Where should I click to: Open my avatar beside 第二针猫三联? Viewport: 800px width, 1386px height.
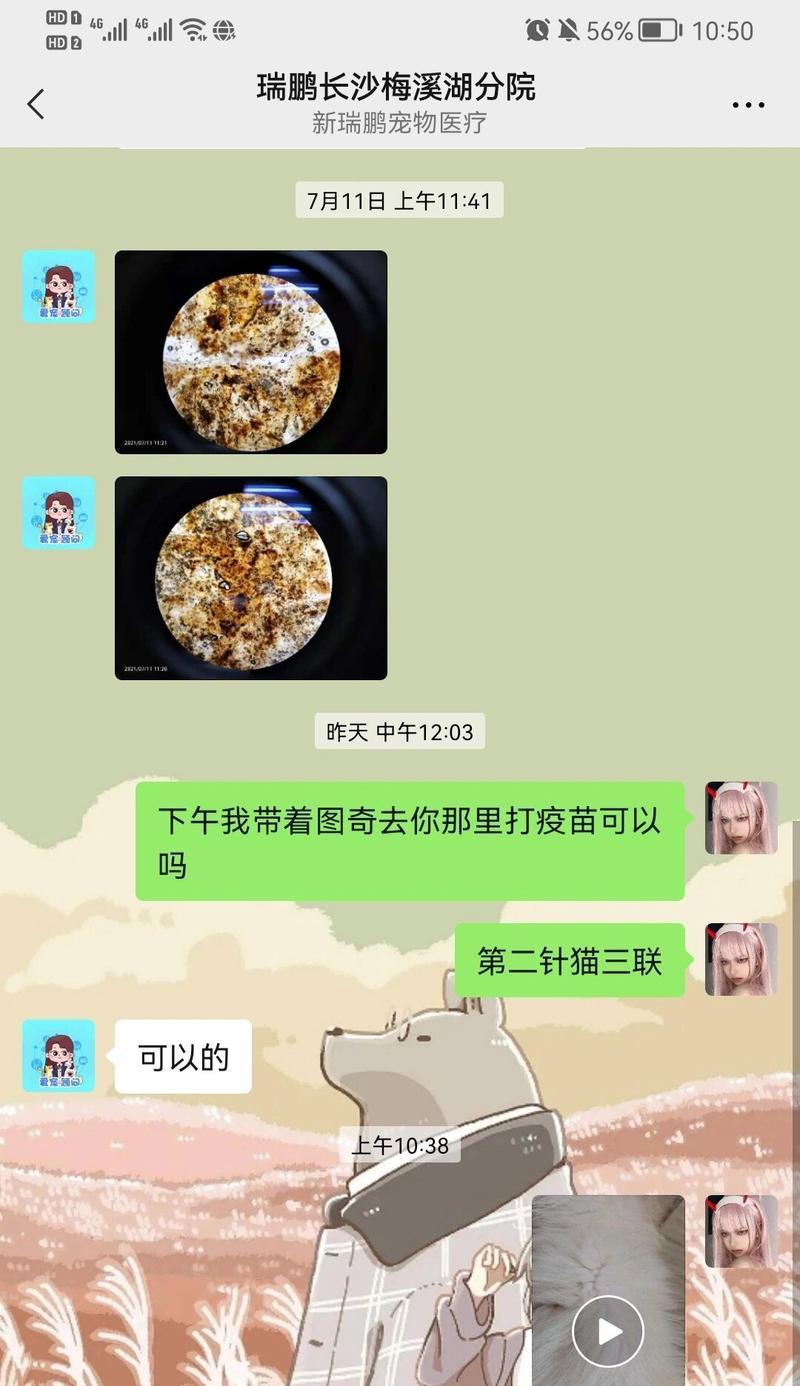pyautogui.click(x=741, y=959)
